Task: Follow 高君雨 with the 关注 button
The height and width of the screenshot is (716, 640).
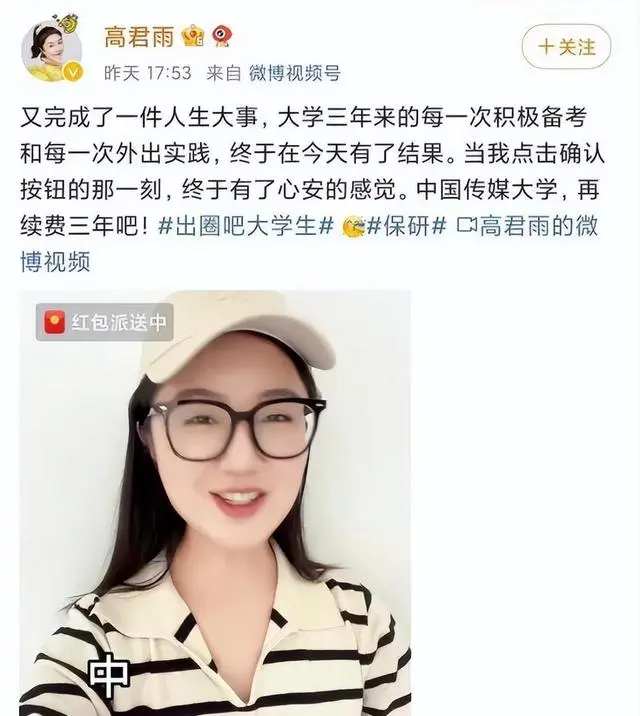Action: 566,46
